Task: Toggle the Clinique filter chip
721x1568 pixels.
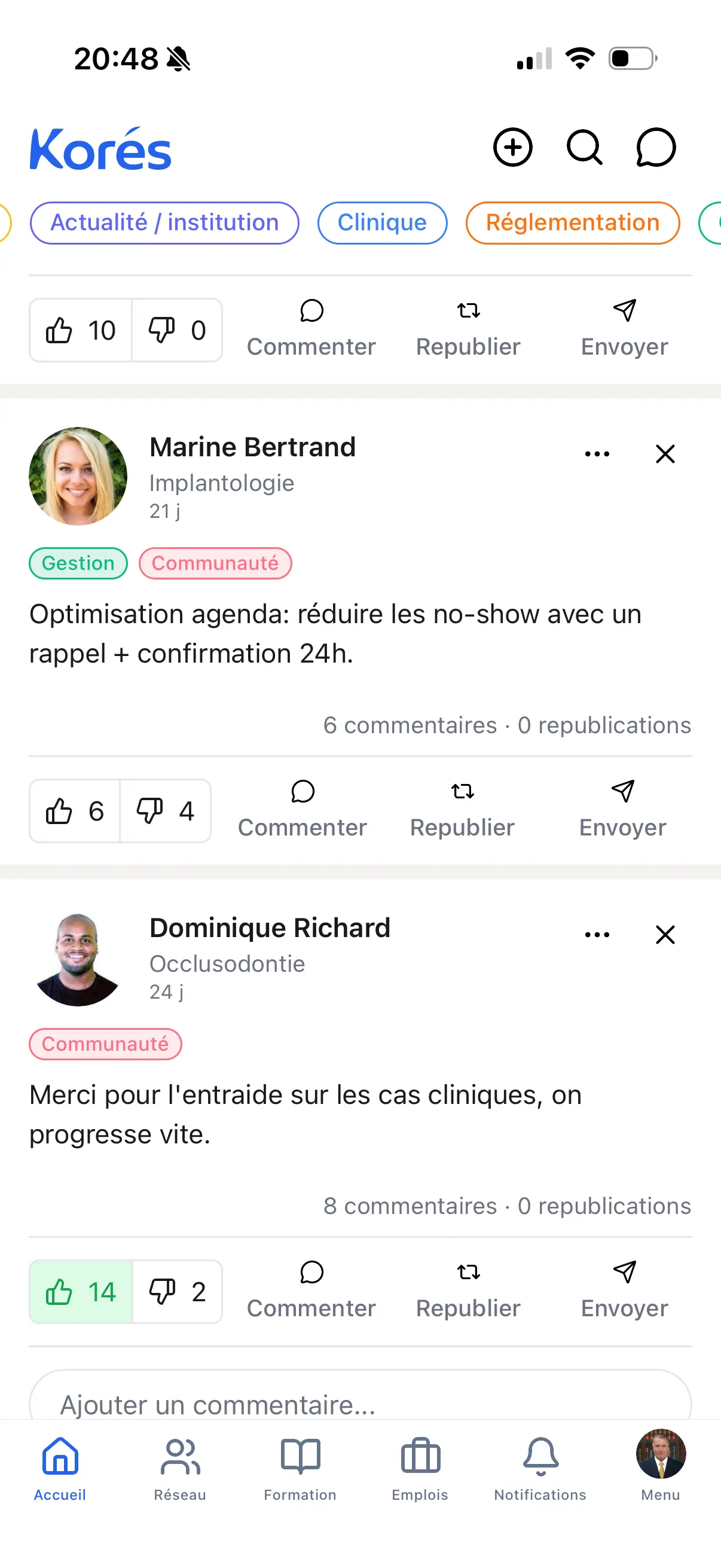Action: coord(381,223)
